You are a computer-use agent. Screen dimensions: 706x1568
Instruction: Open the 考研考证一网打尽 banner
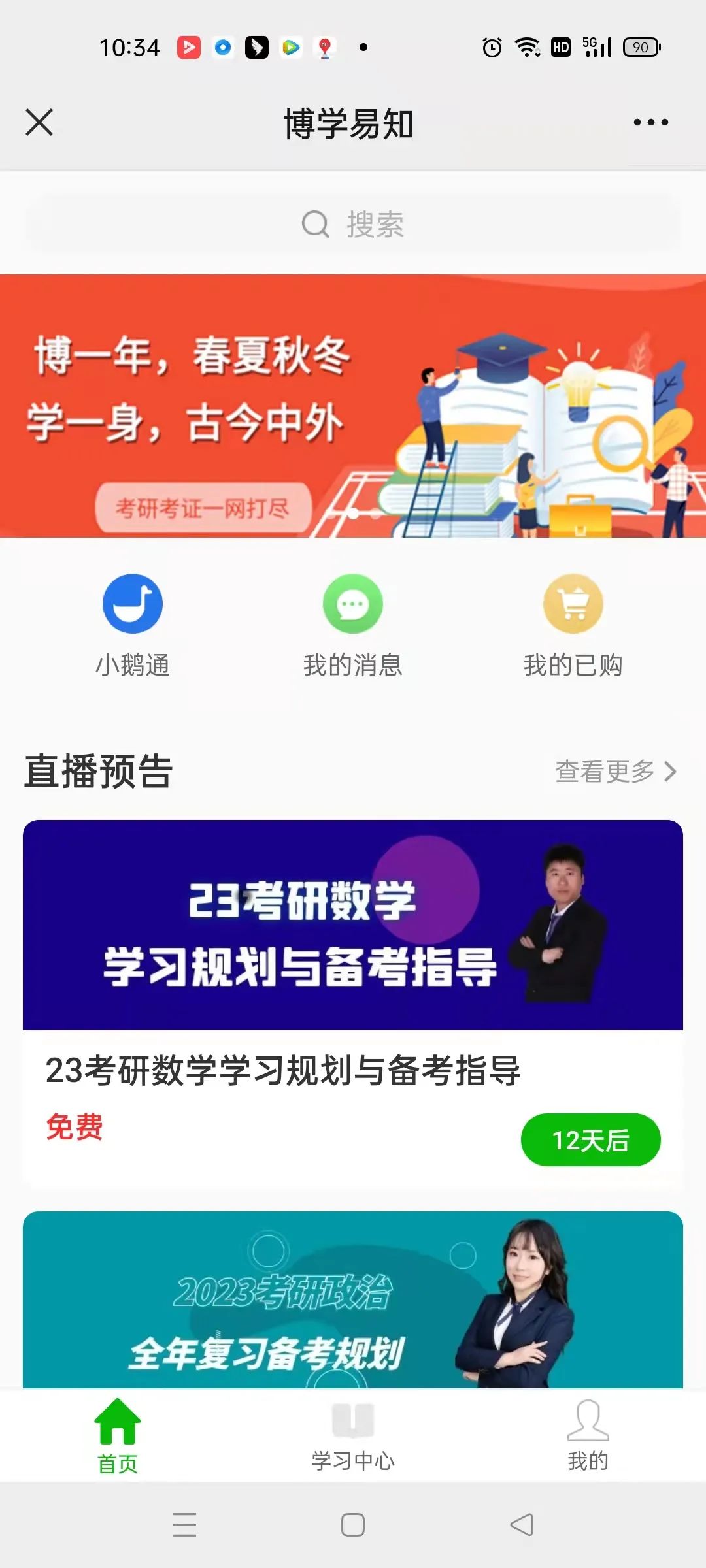coord(353,405)
